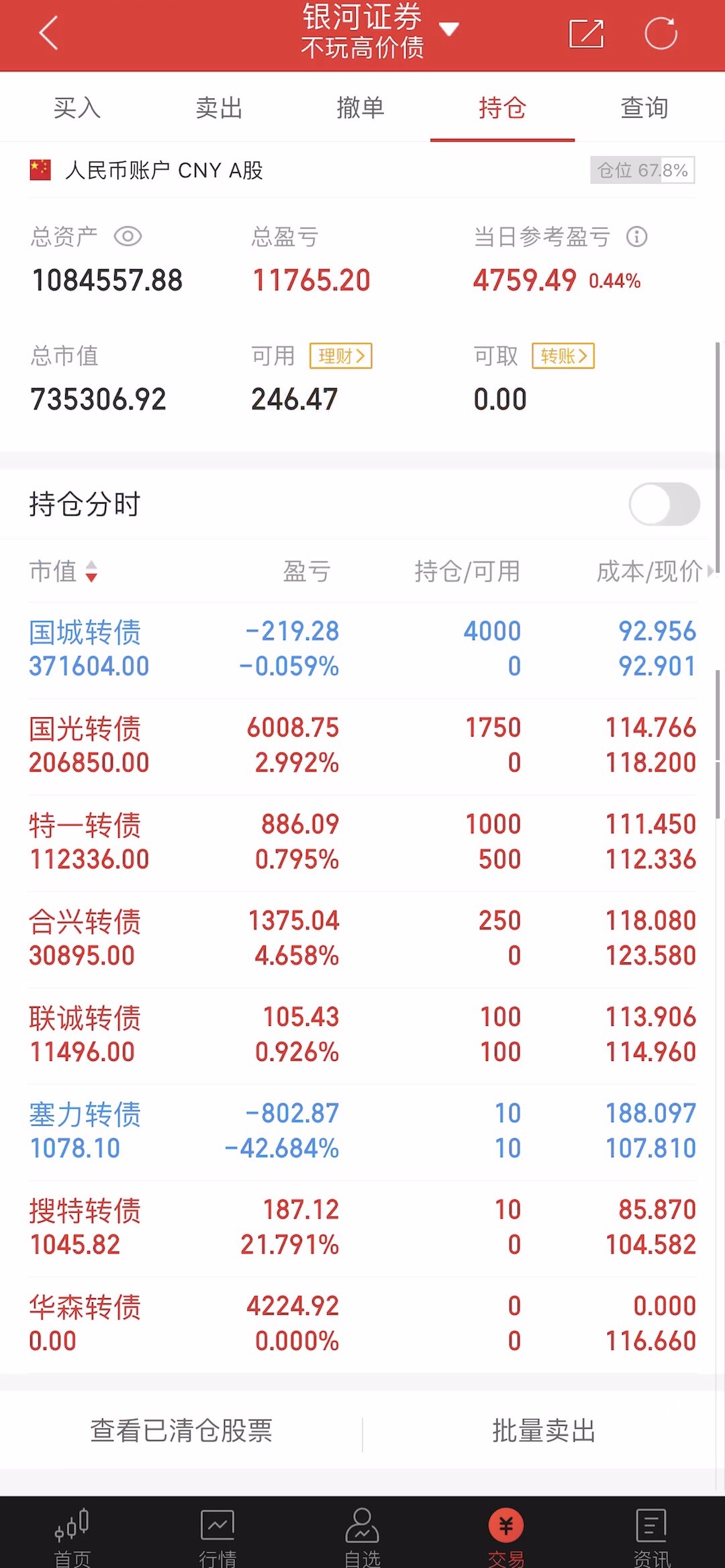The image size is (725, 1568).
Task: Tap the 理财 button
Action: [341, 355]
